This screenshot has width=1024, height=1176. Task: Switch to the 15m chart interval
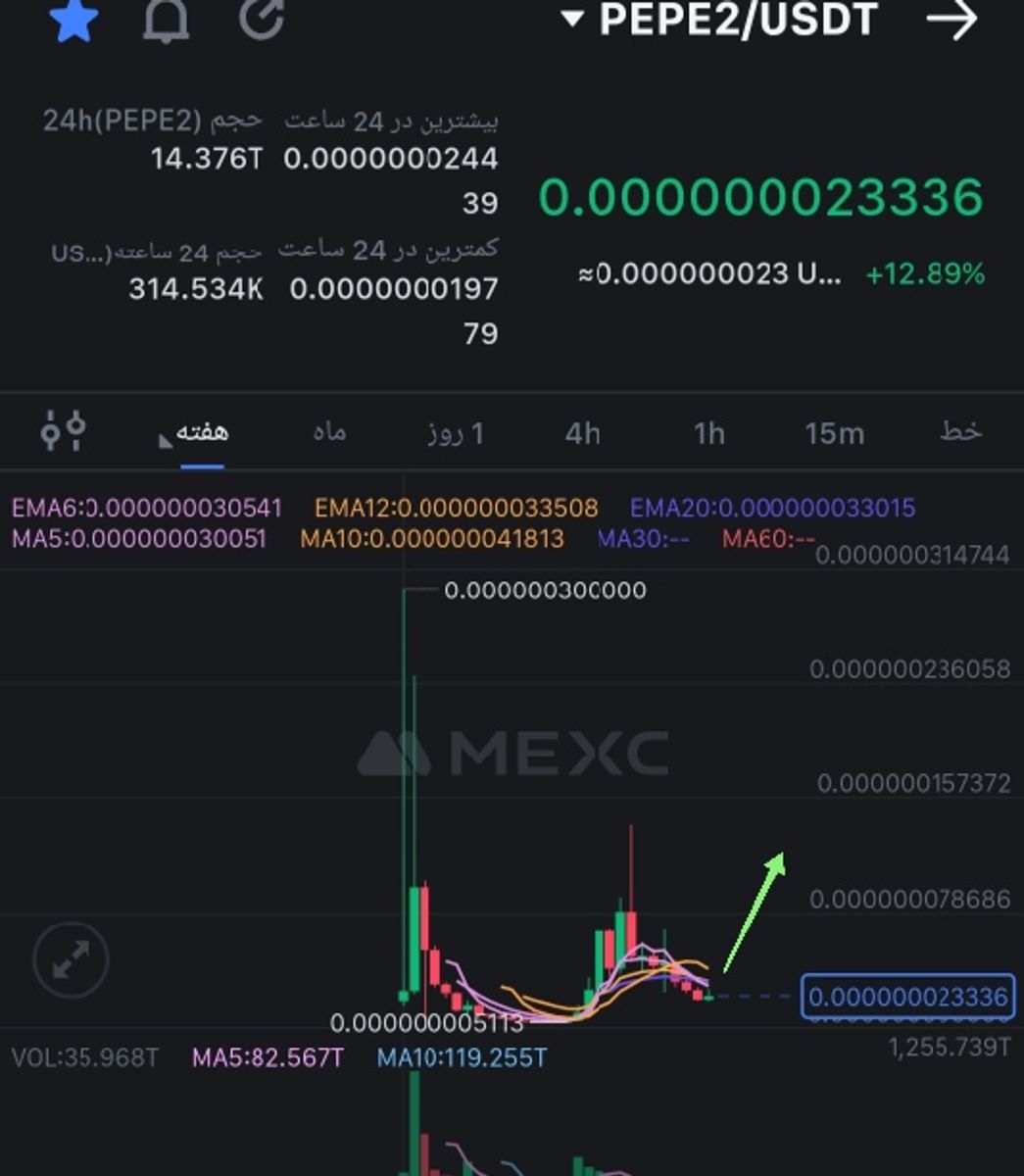pyautogui.click(x=834, y=432)
